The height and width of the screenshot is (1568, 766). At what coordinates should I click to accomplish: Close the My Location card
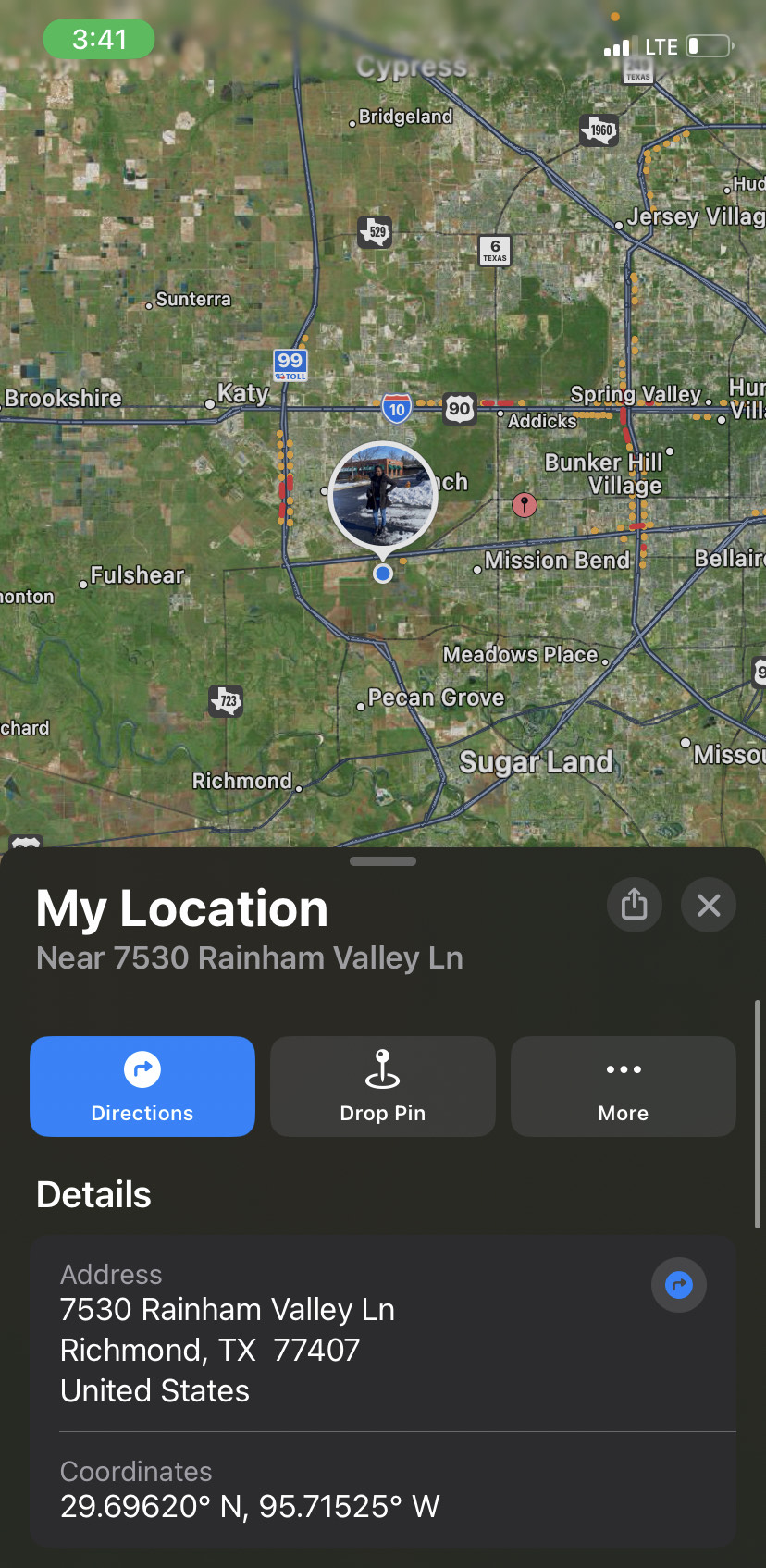[x=709, y=904]
